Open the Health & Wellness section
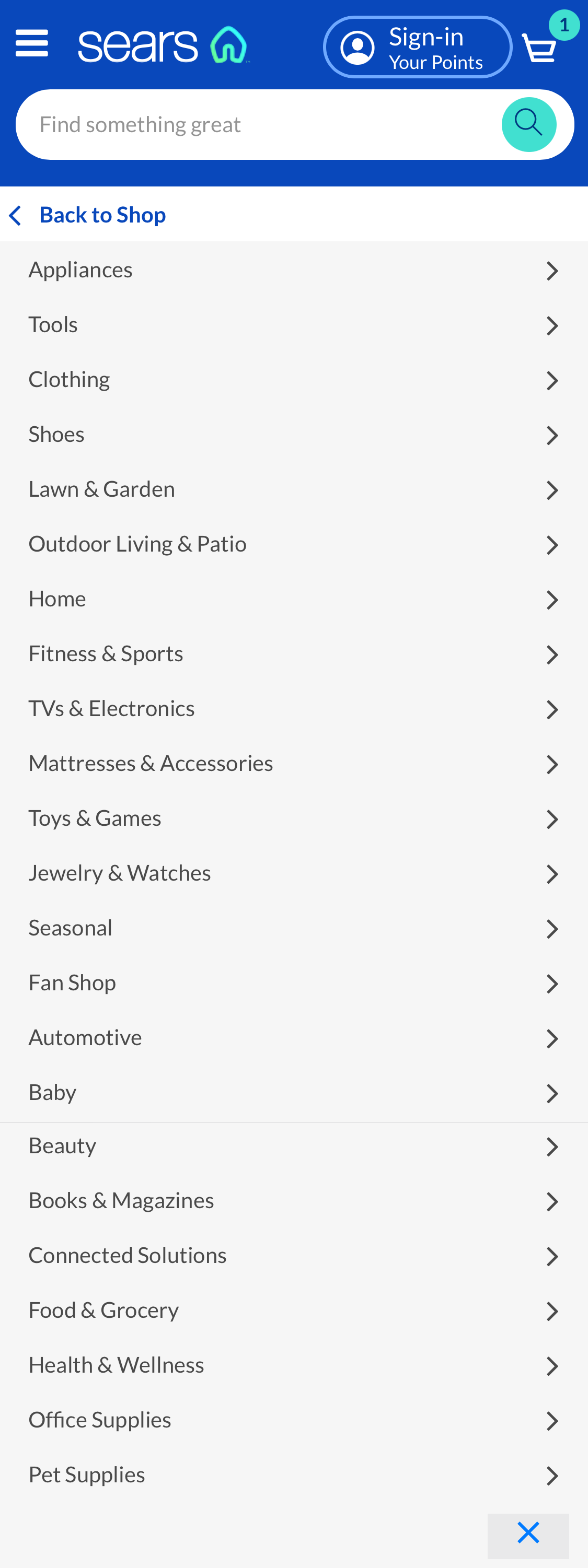 116,1365
